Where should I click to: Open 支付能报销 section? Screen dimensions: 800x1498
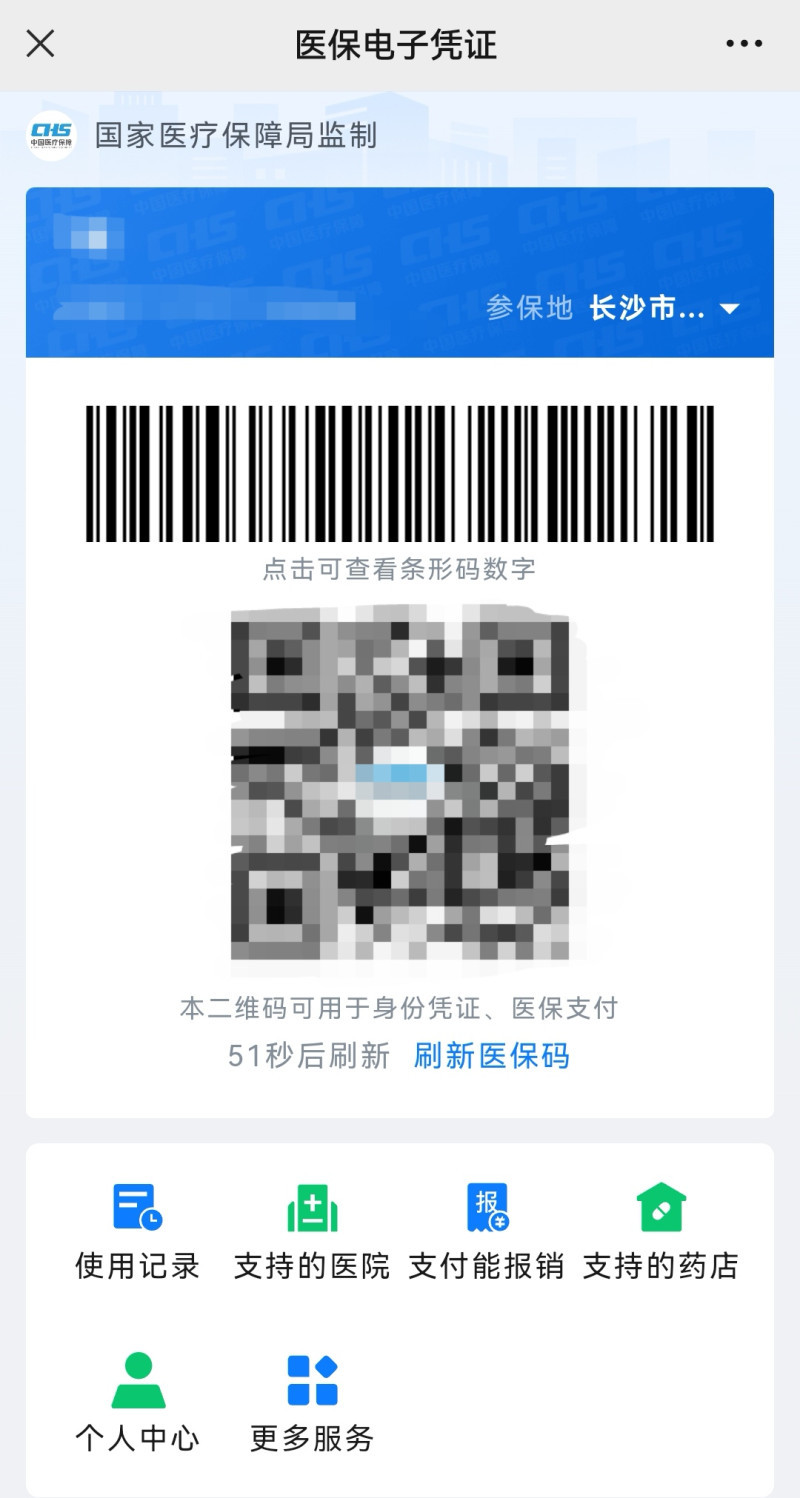tap(487, 1230)
